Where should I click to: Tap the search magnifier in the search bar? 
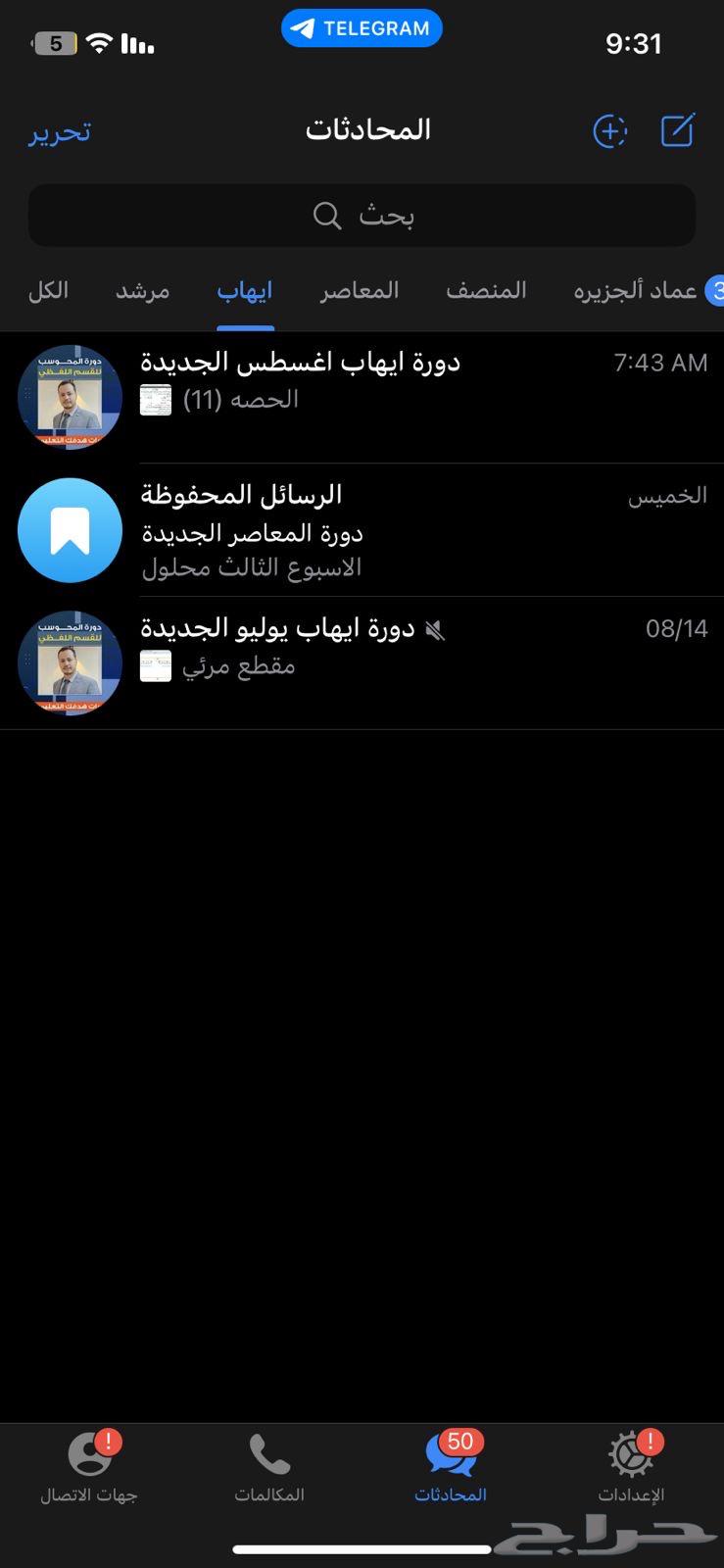pos(326,215)
